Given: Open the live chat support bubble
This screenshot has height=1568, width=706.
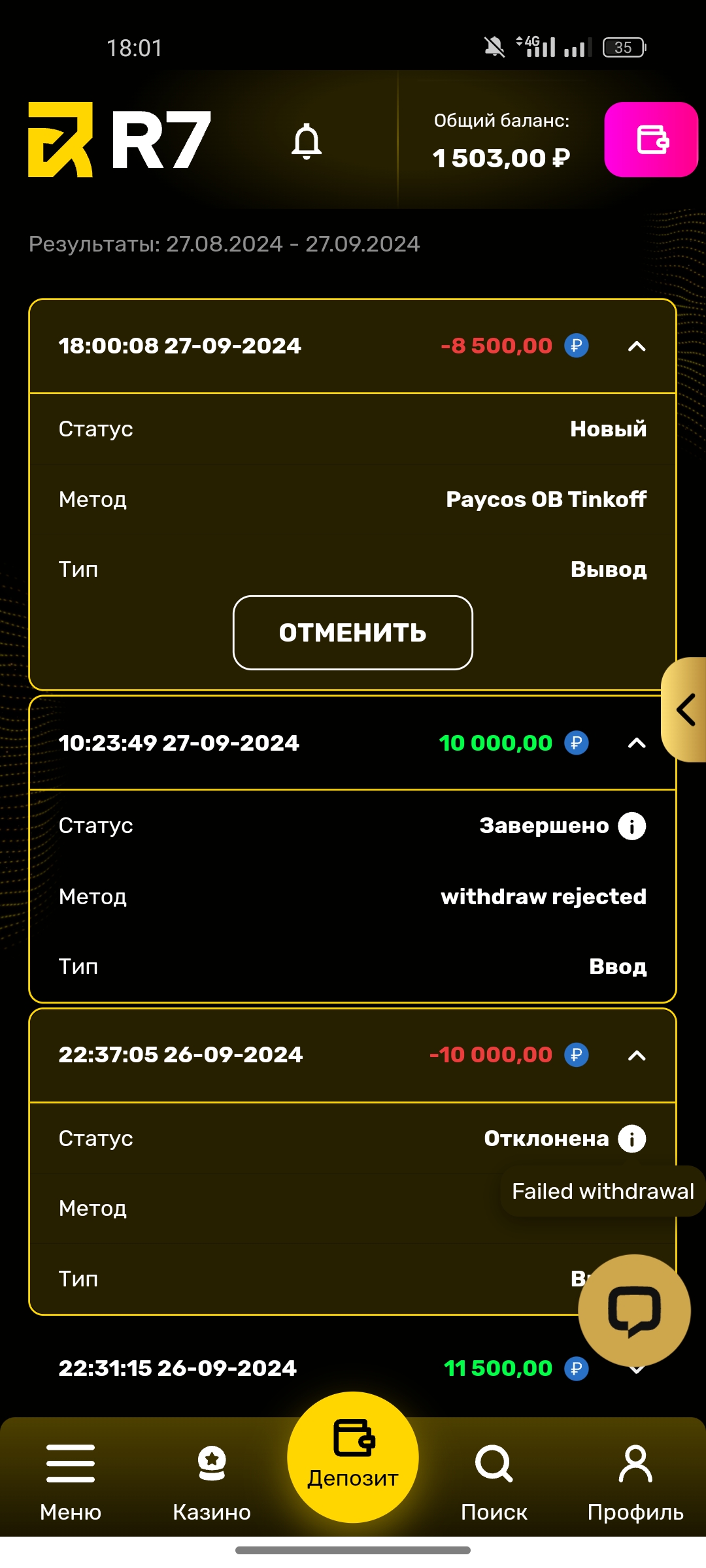Looking at the screenshot, I should pyautogui.click(x=634, y=1310).
